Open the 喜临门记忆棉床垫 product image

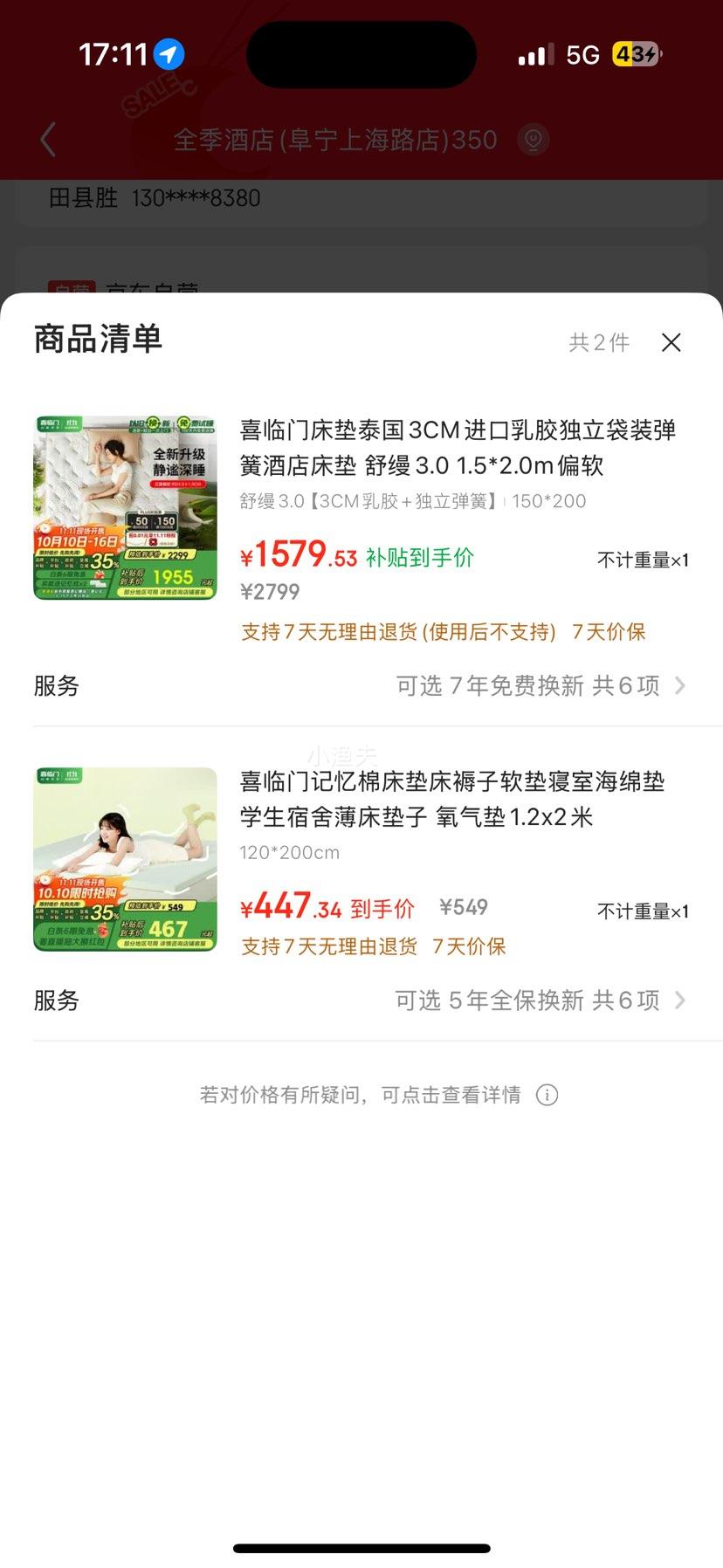click(x=125, y=859)
